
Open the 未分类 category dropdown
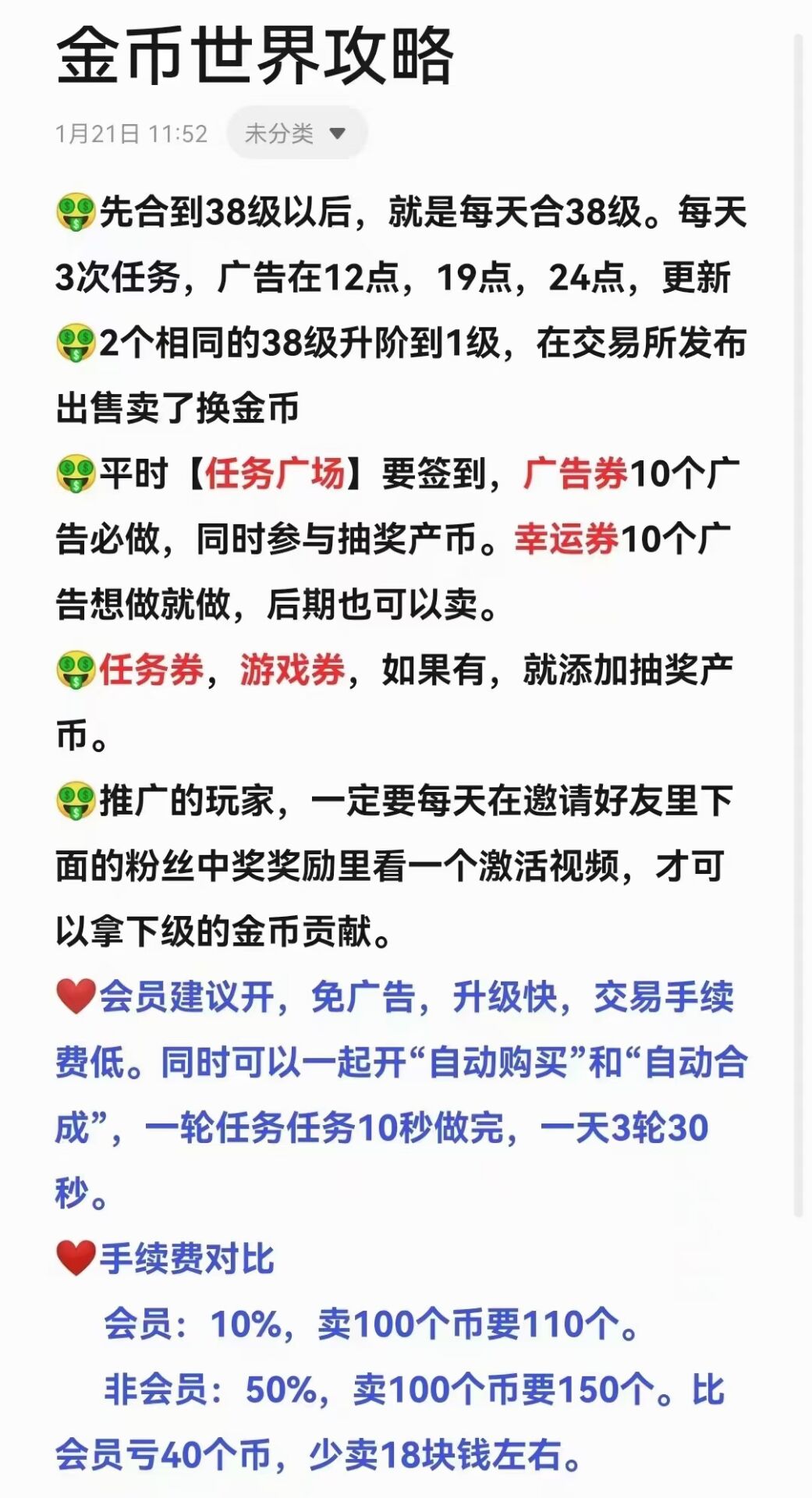[x=296, y=133]
